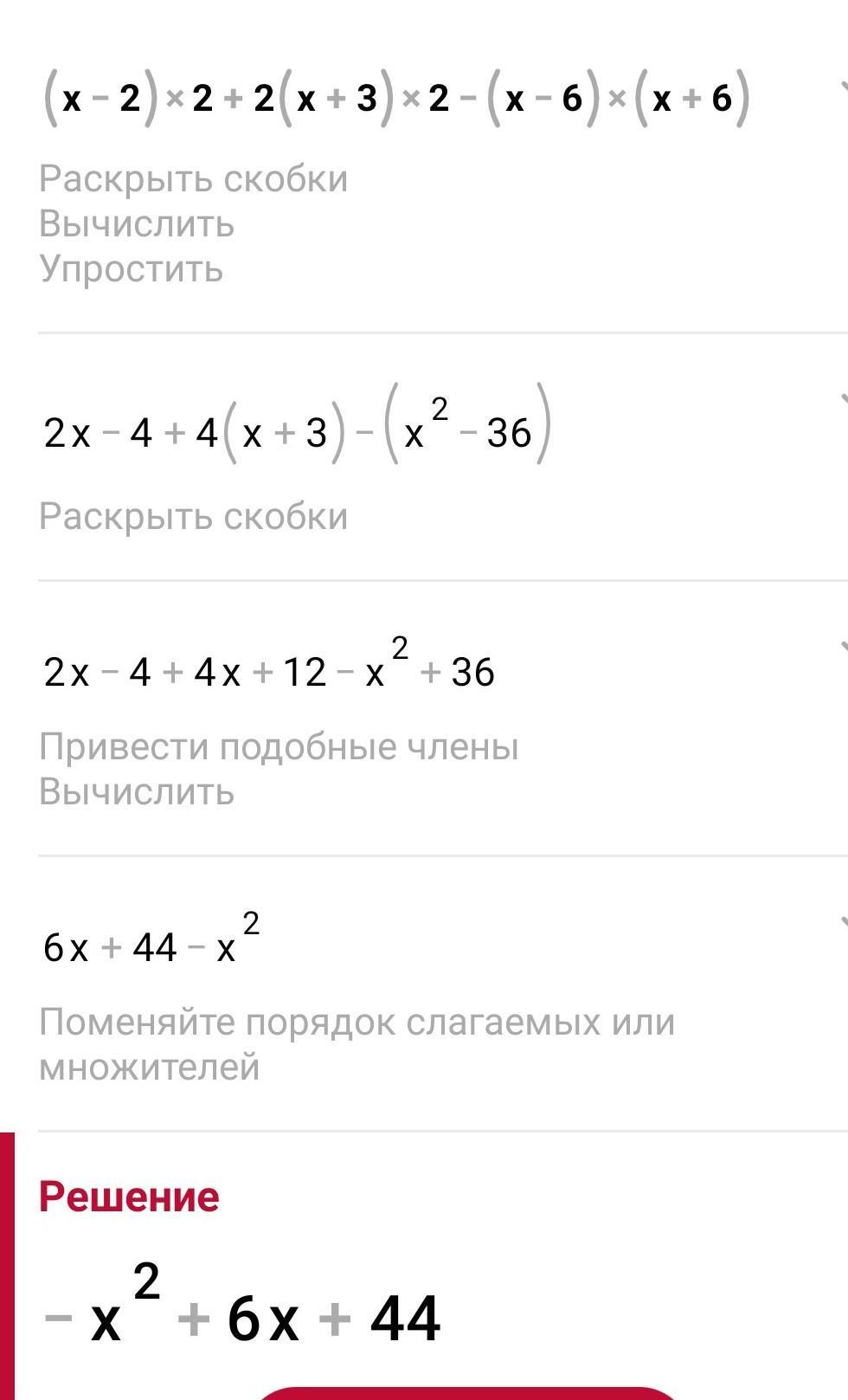The image size is (848, 1400).
Task: Expand the step 6x + 44 − x²
Action: point(842,921)
